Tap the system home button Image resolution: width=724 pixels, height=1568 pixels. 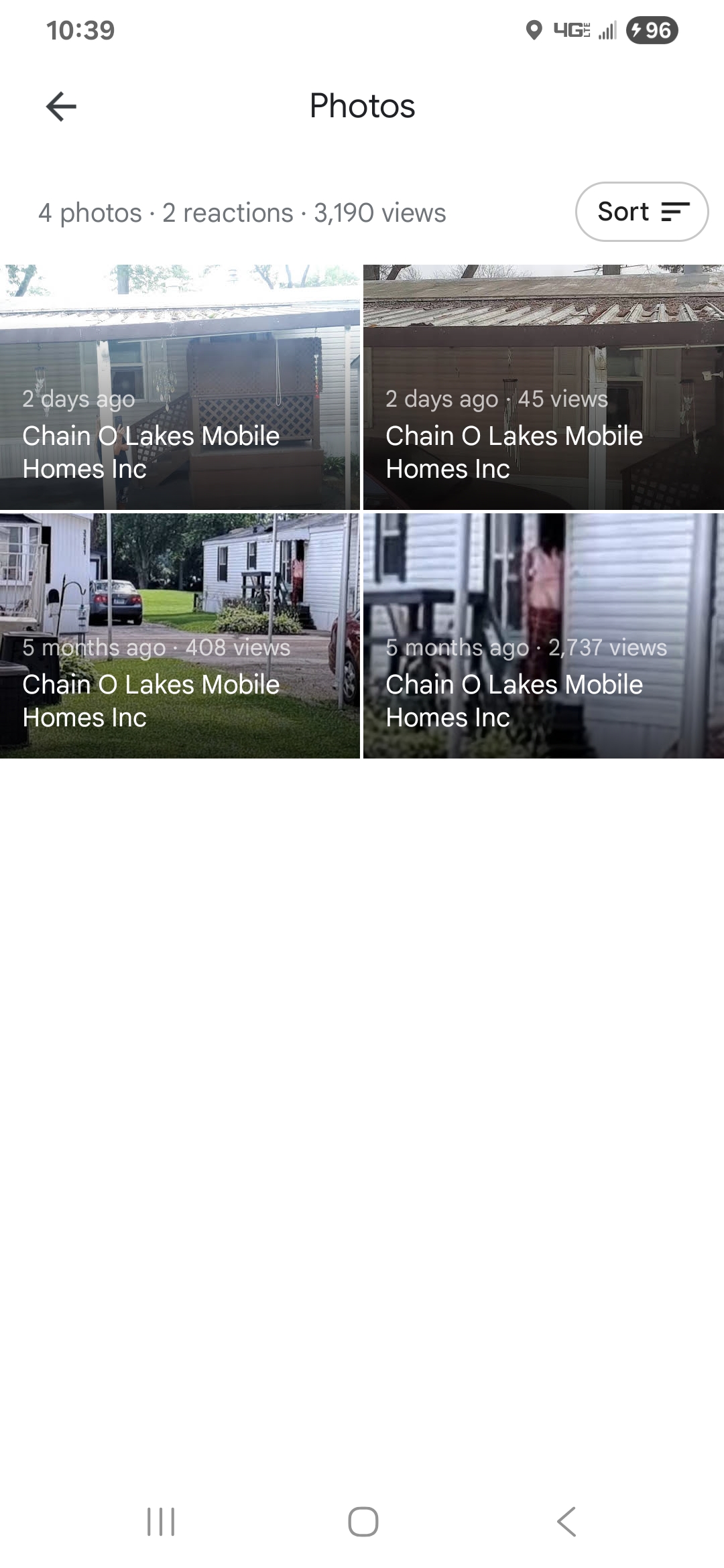coord(363,1521)
